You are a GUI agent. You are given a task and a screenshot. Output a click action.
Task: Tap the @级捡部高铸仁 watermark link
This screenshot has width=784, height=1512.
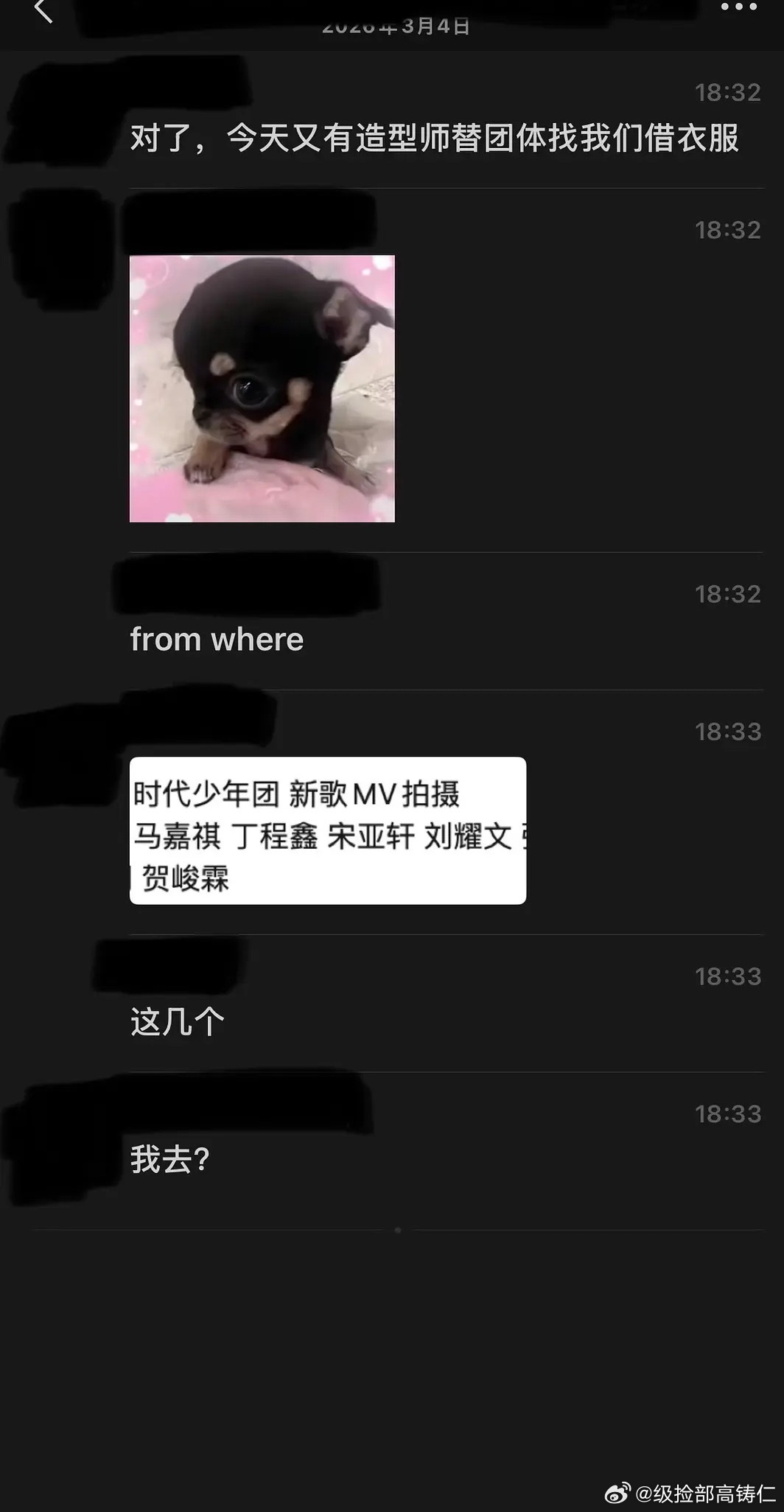[701, 1491]
